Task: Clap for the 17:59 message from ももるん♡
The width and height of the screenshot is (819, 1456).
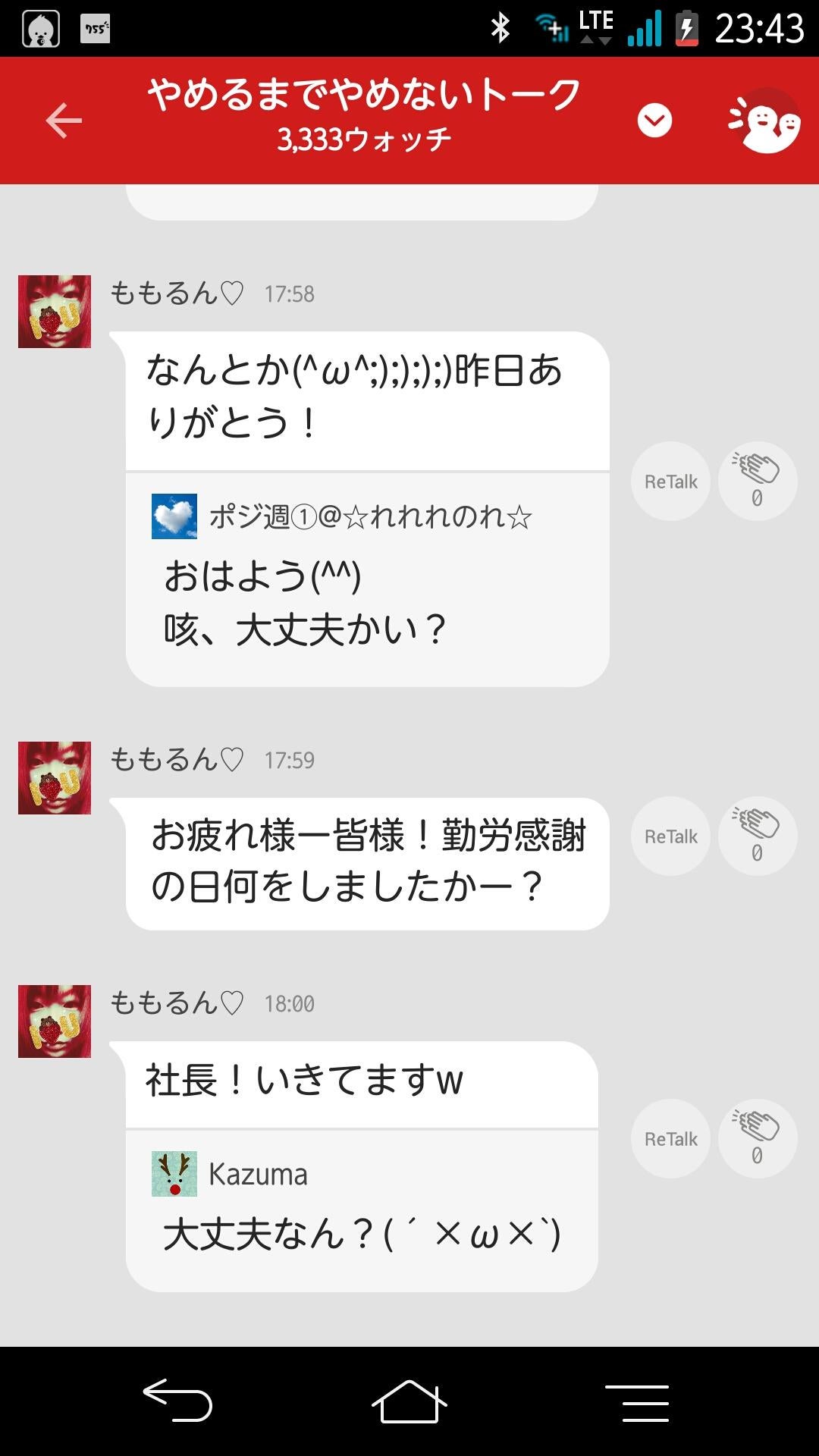Action: tap(756, 835)
